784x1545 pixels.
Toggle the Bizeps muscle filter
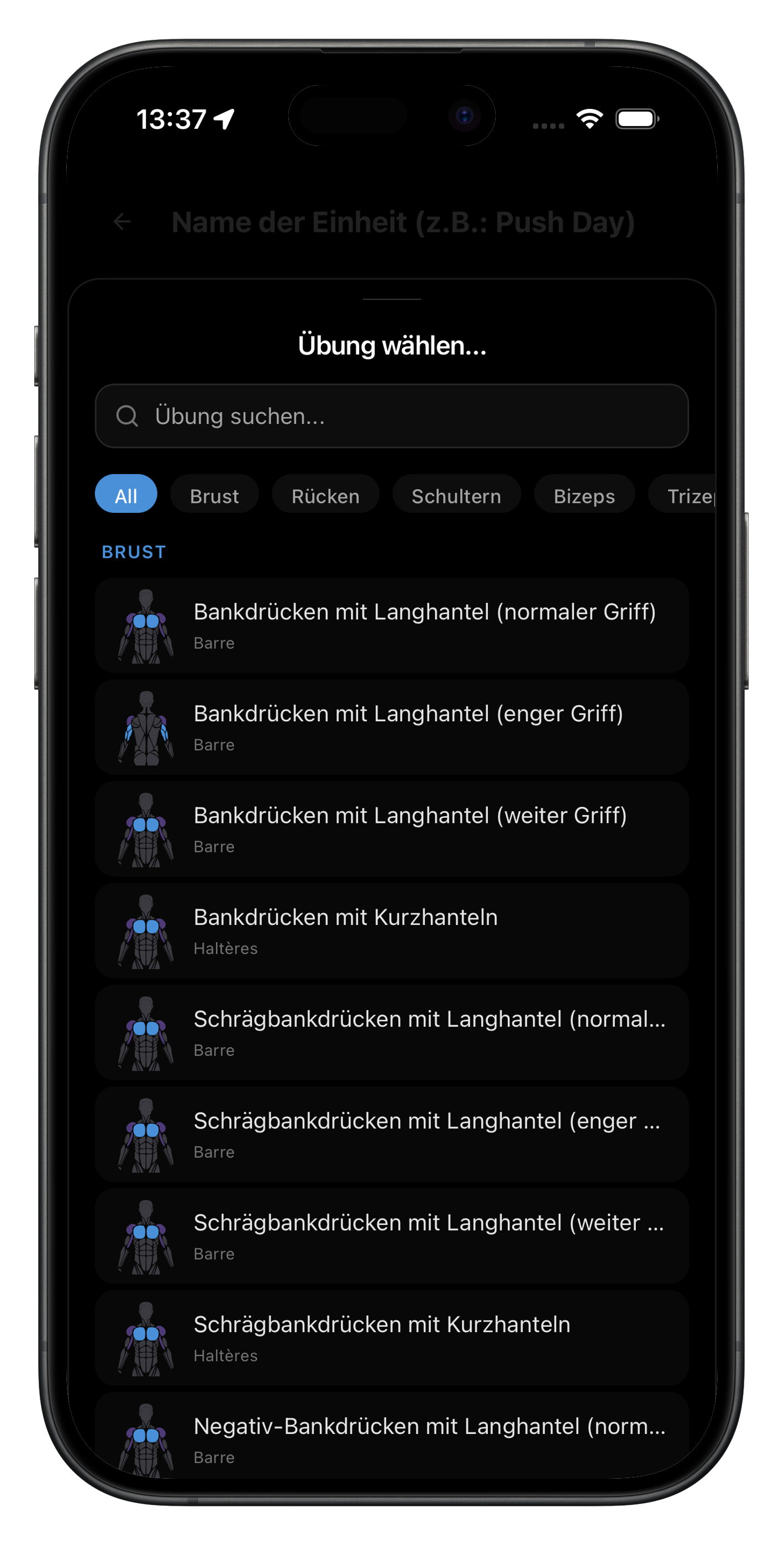(583, 495)
